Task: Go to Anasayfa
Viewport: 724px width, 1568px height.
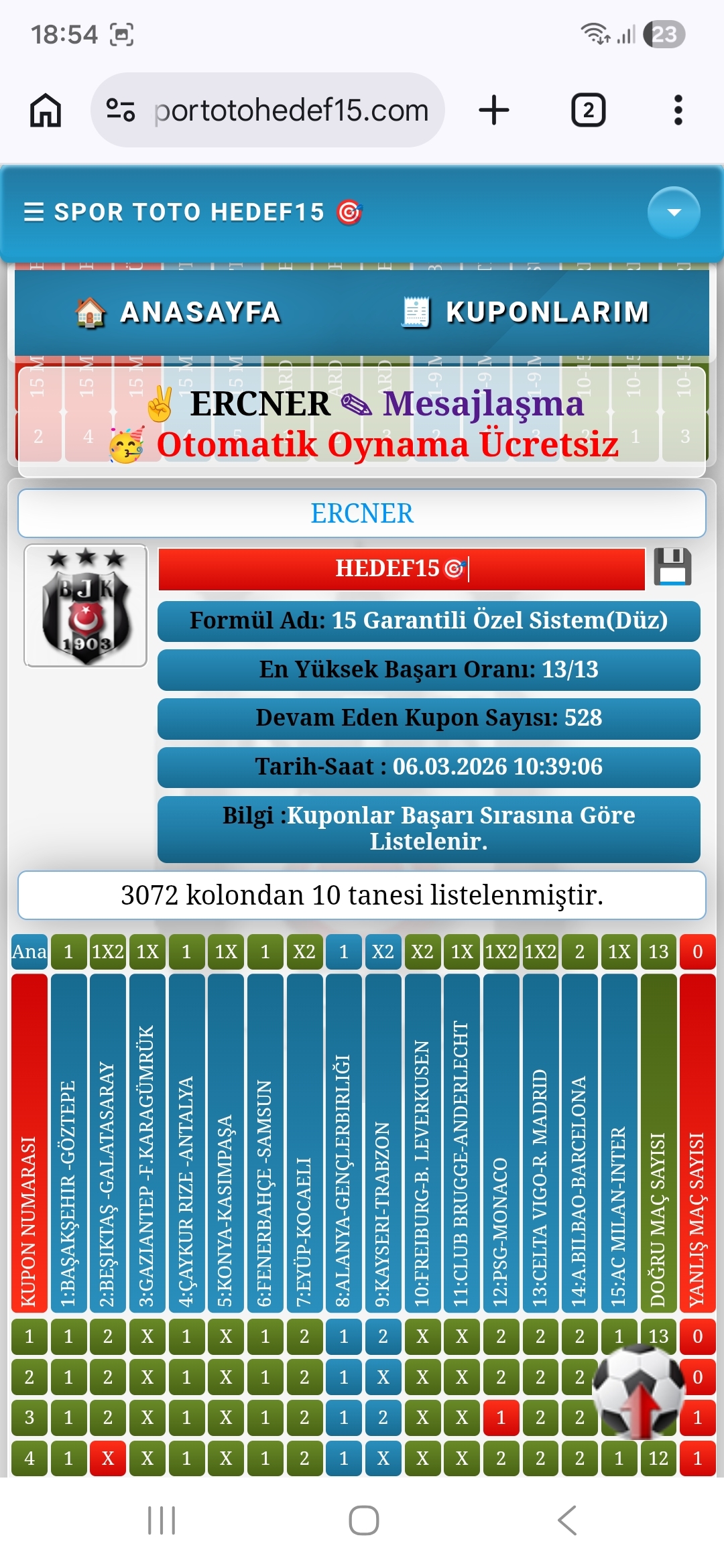Action: tap(178, 312)
